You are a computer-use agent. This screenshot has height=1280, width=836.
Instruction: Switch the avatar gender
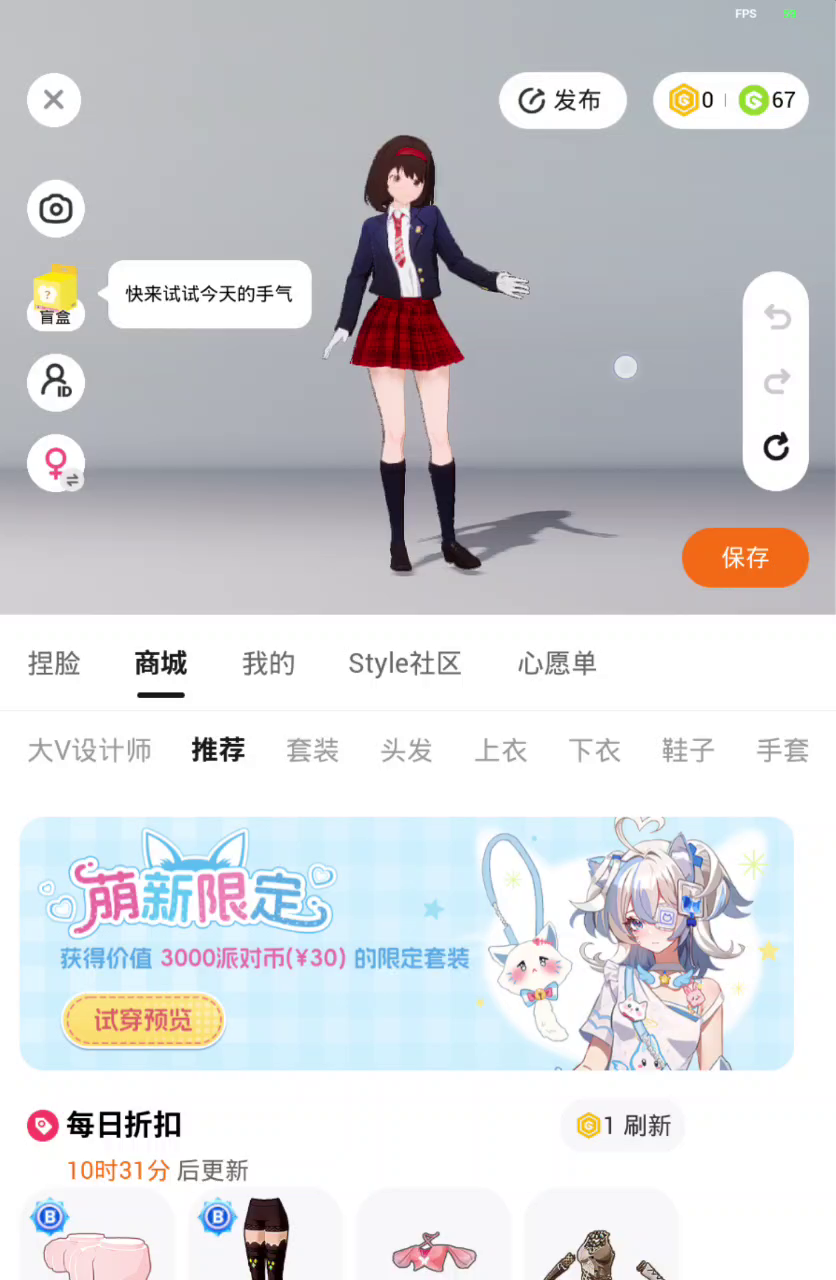(x=56, y=463)
